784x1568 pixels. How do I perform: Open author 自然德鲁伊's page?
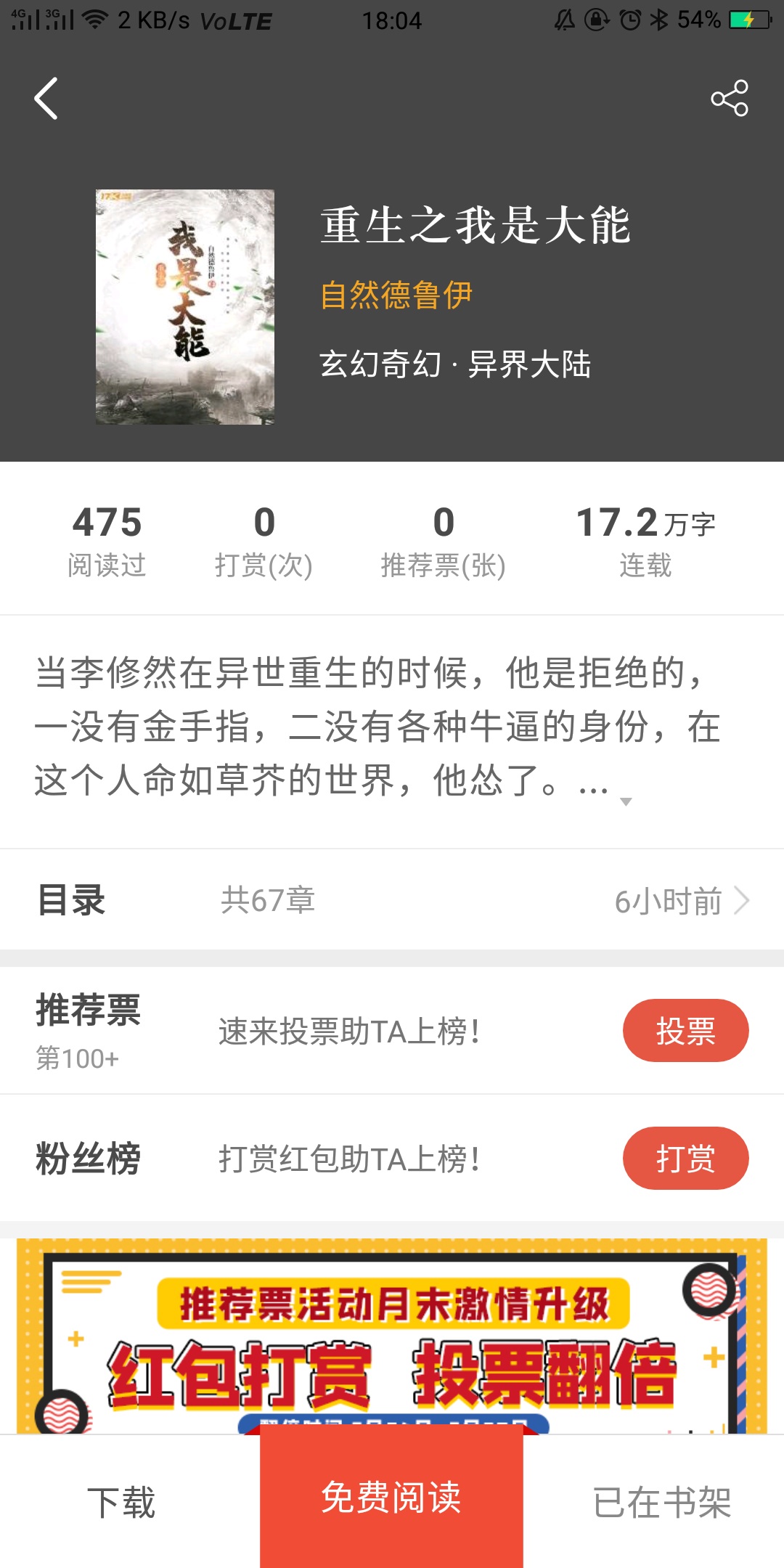[x=396, y=295]
